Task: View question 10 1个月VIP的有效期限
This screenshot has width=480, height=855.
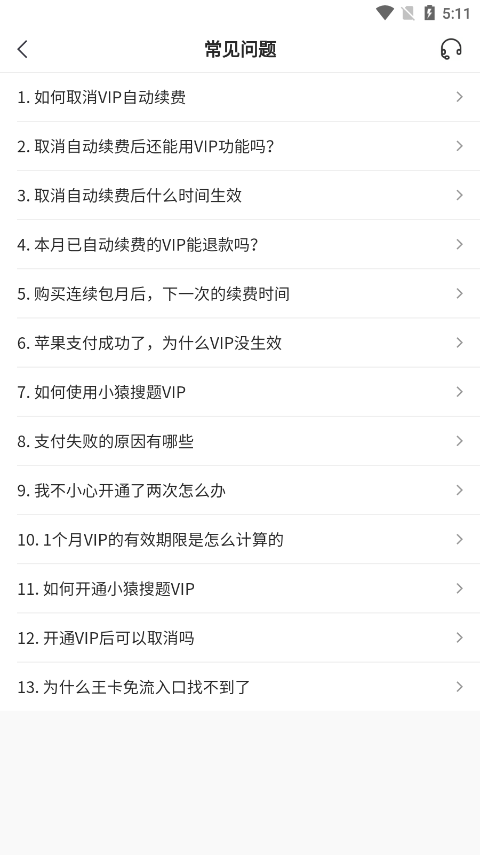Action: 240,539
